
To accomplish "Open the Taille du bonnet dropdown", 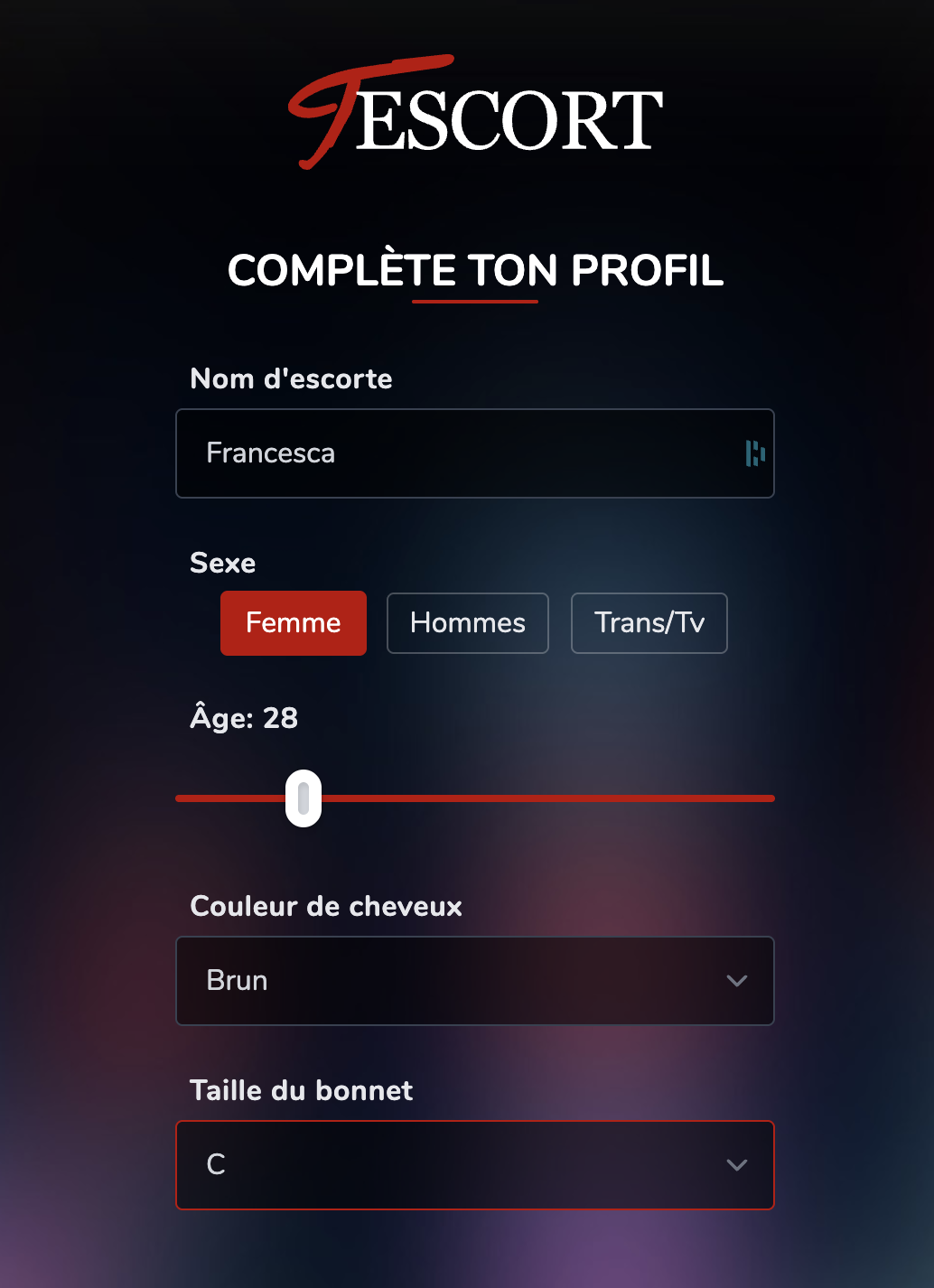I will 475,1165.
